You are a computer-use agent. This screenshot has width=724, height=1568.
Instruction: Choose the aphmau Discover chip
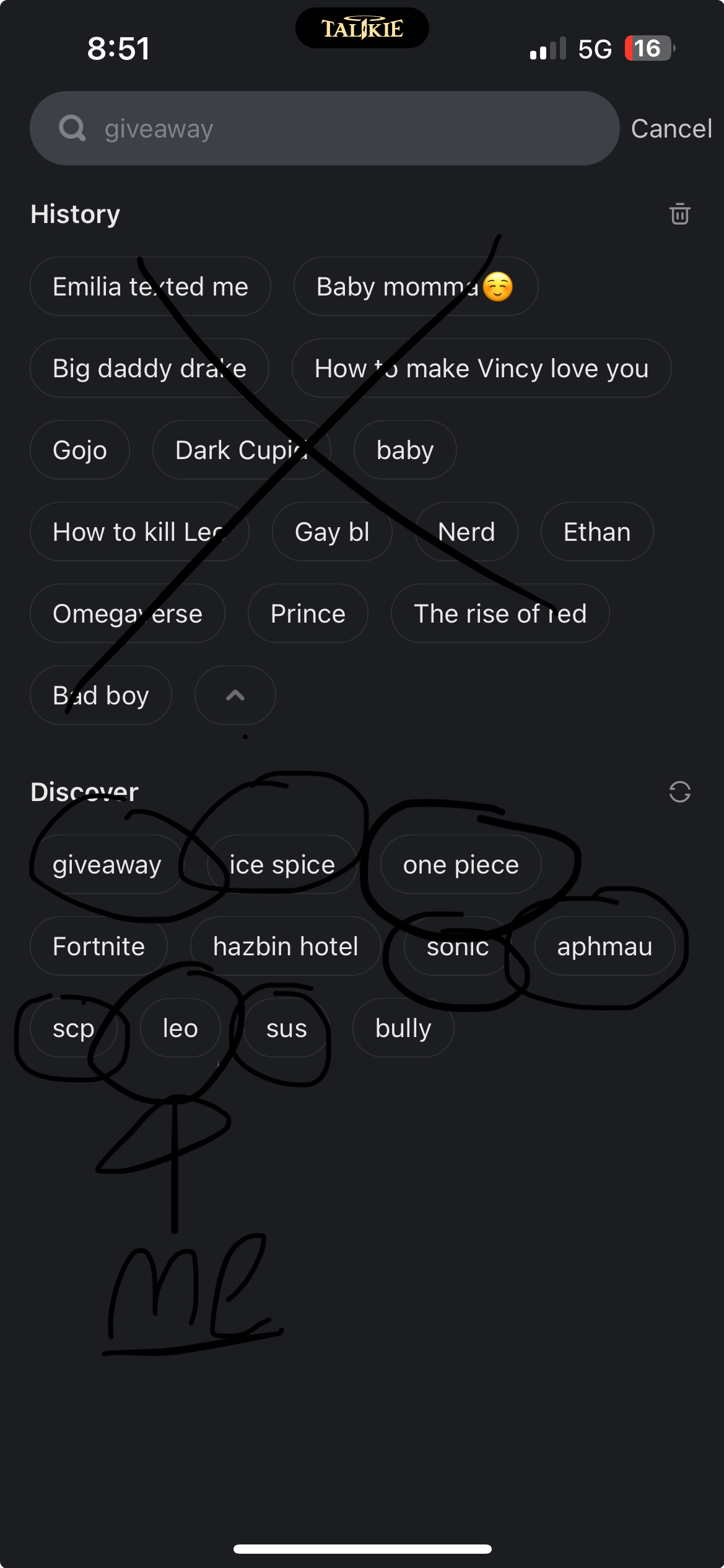pos(604,946)
